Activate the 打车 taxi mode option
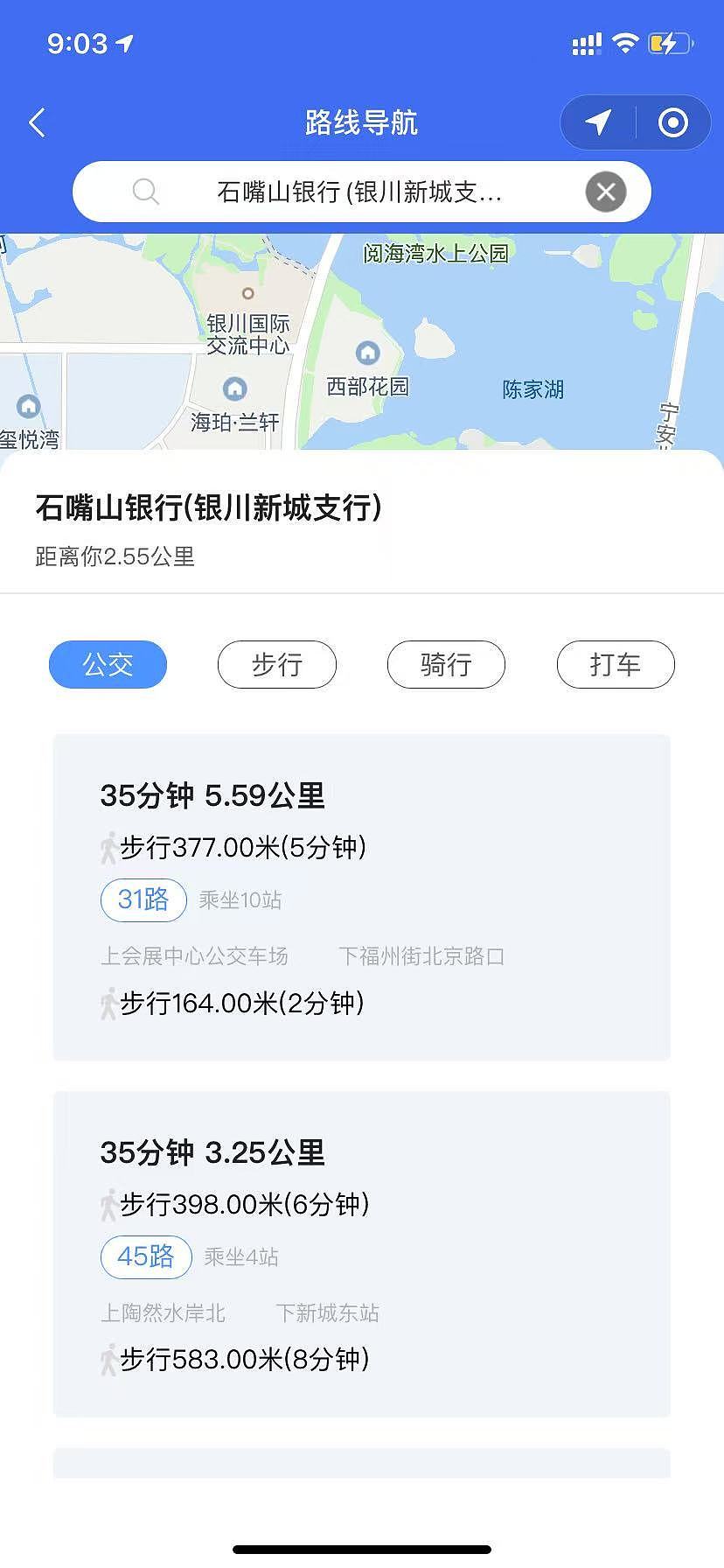 click(616, 665)
